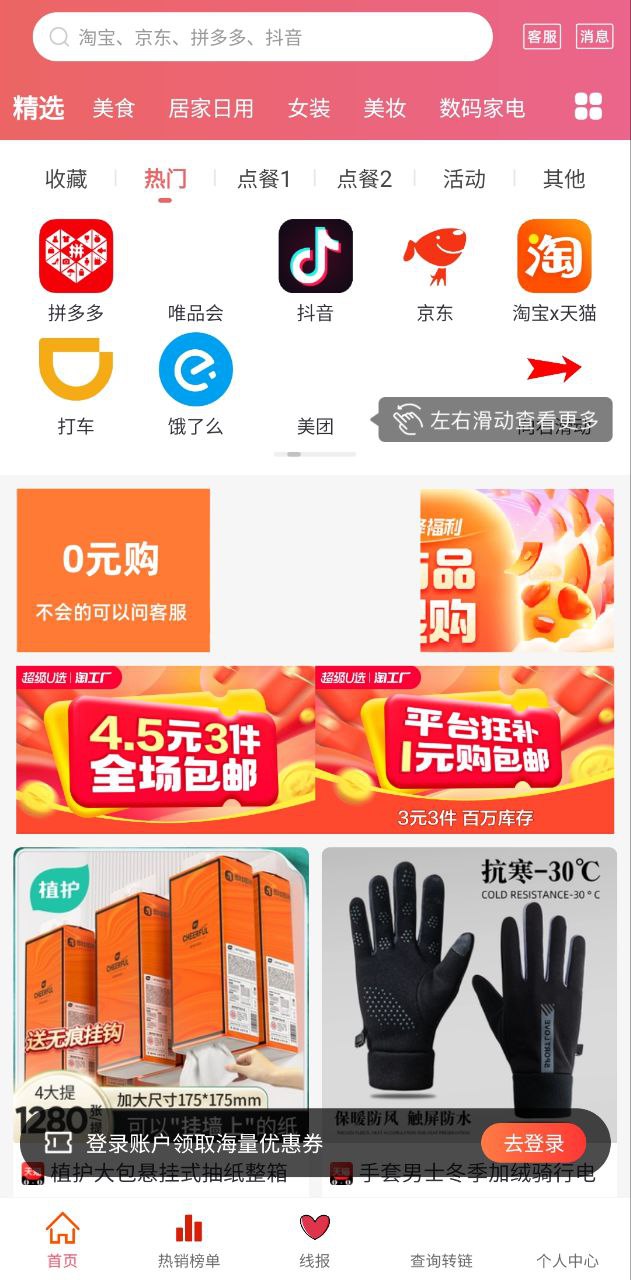Image resolution: width=631 pixels, height=1280 pixels.
Task: Select the 活动 tab
Action: tap(464, 179)
